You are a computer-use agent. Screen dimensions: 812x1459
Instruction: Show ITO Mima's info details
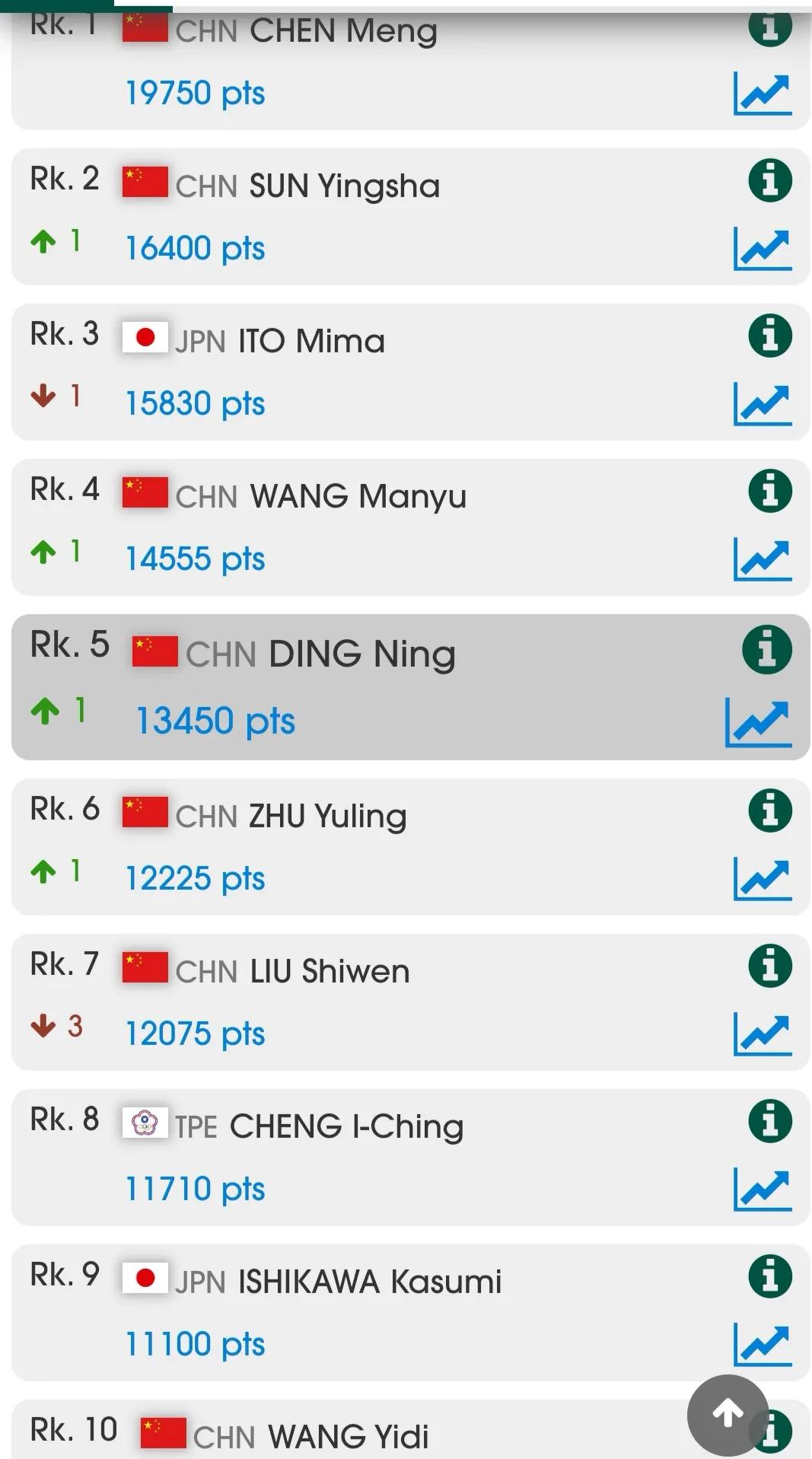[770, 336]
